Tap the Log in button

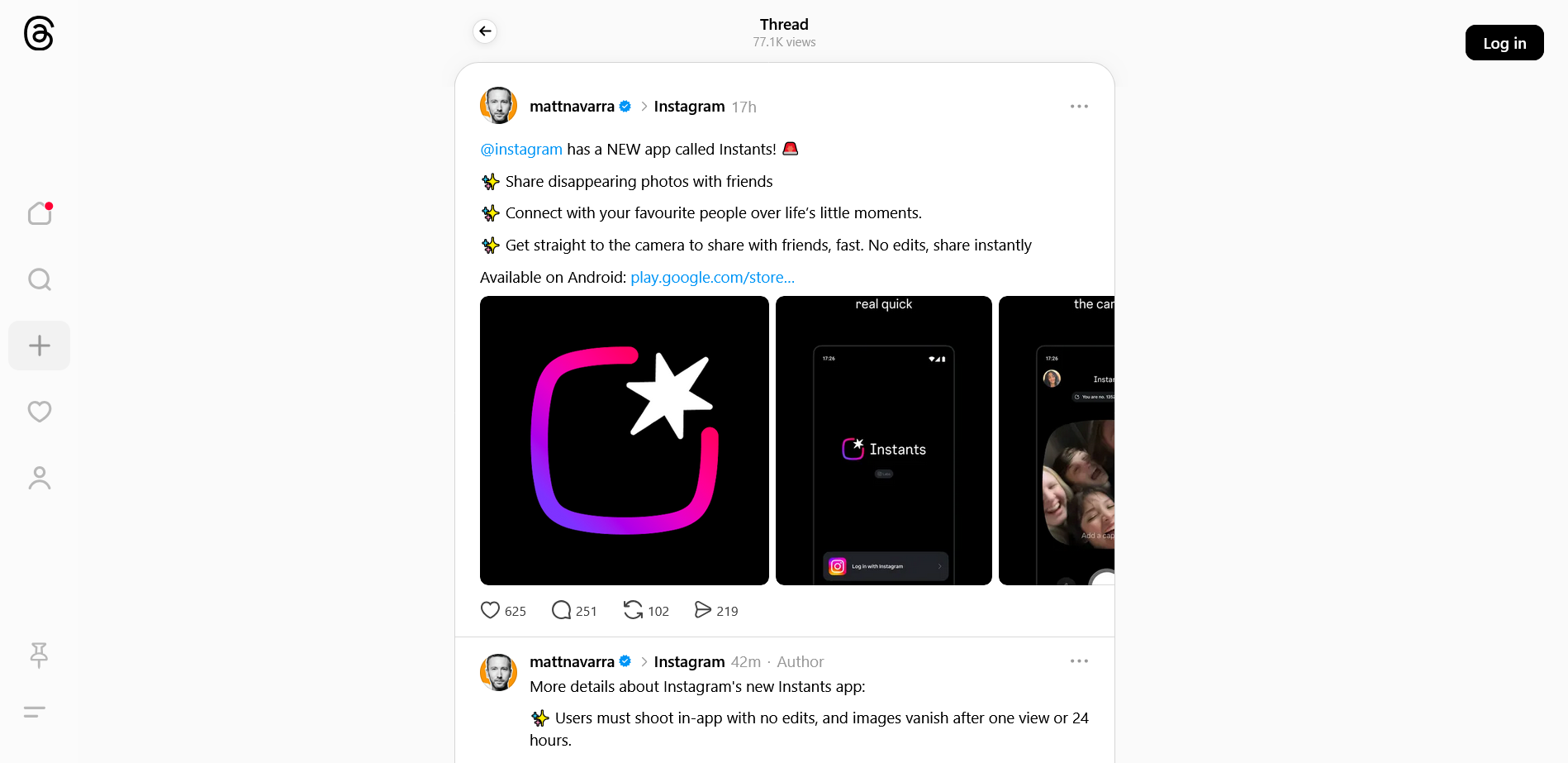point(1504,43)
